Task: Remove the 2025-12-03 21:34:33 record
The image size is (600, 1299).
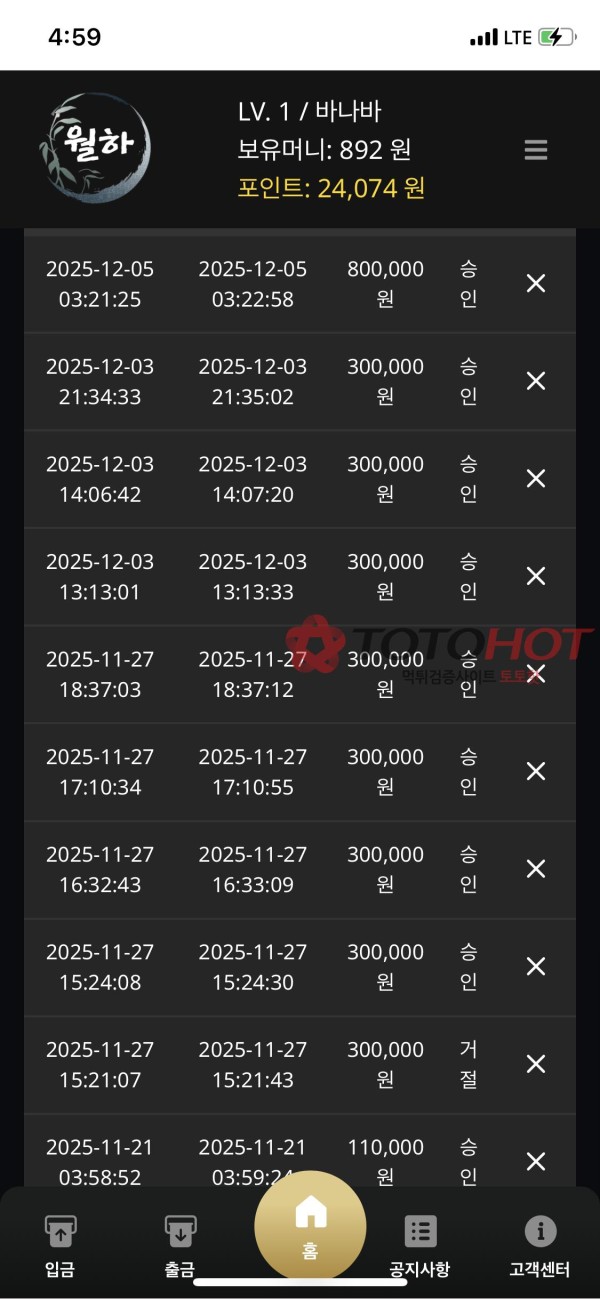Action: tap(536, 381)
